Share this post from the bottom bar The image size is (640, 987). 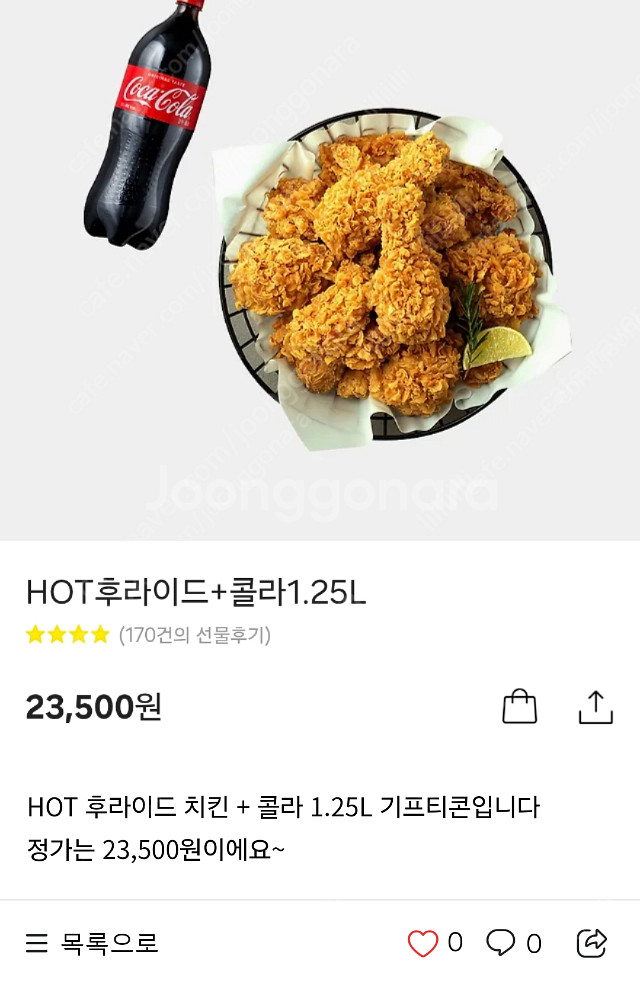592,943
